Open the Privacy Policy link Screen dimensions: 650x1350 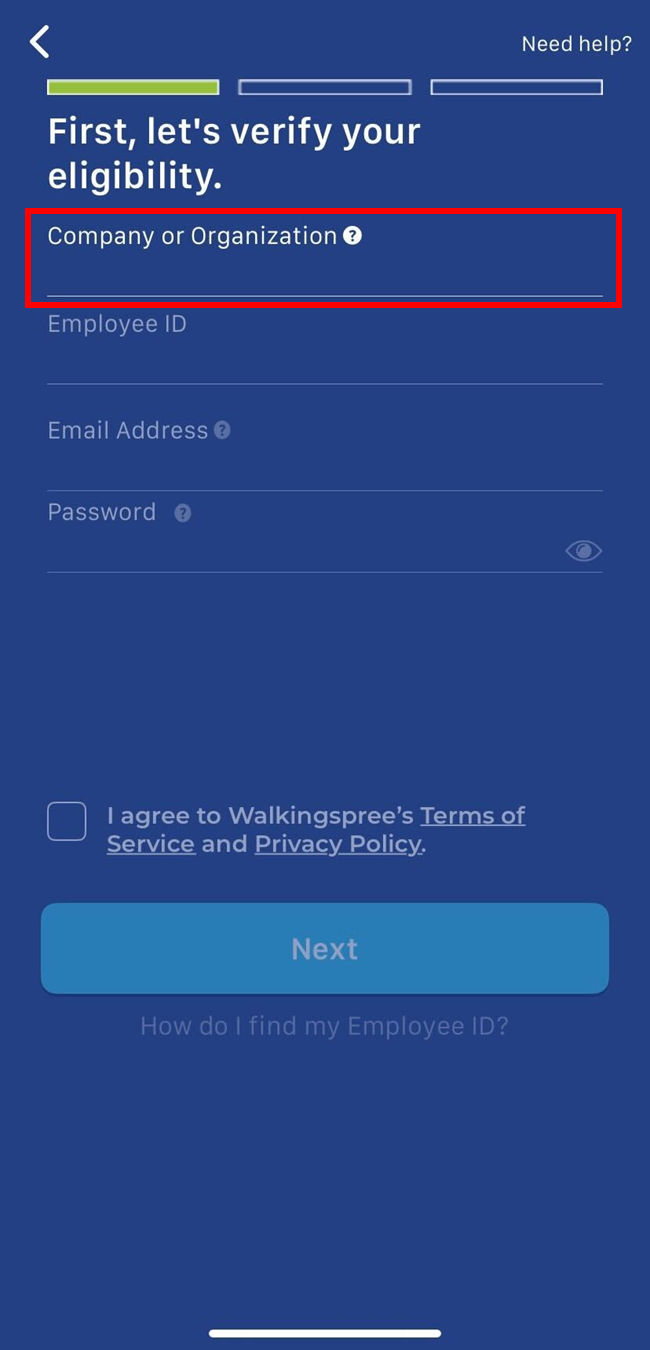338,844
